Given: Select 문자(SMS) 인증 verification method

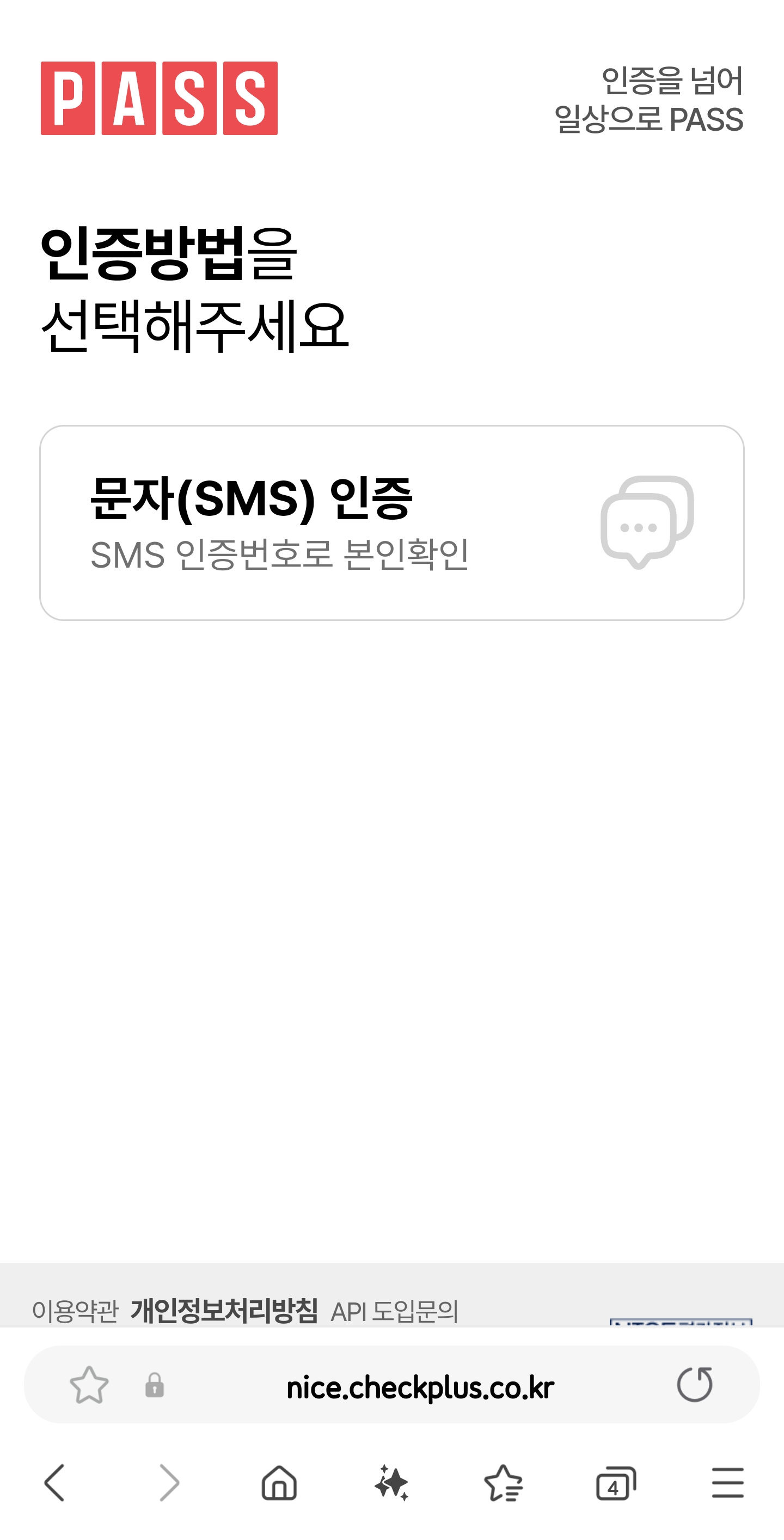Looking at the screenshot, I should click(x=392, y=522).
